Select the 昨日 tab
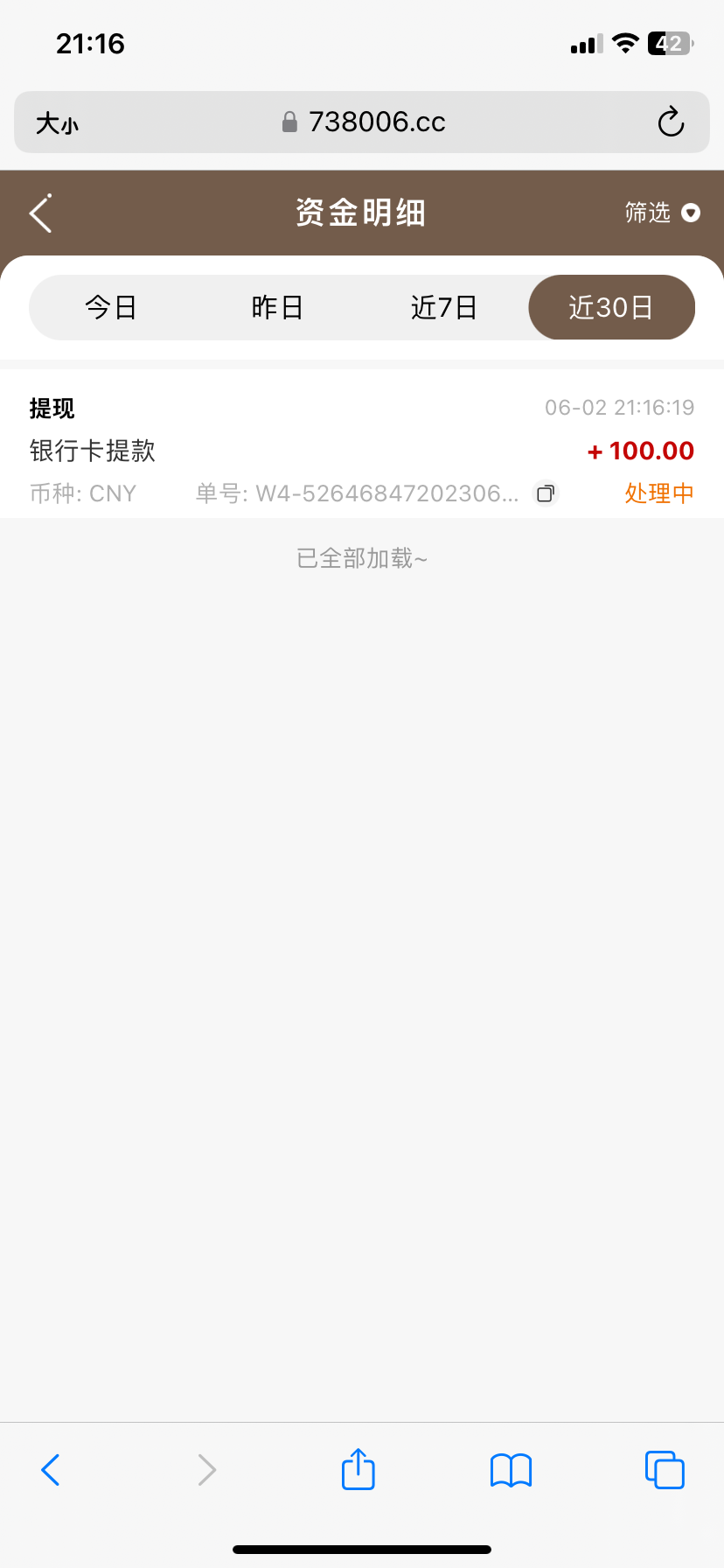This screenshot has height=1568, width=724. coord(277,308)
